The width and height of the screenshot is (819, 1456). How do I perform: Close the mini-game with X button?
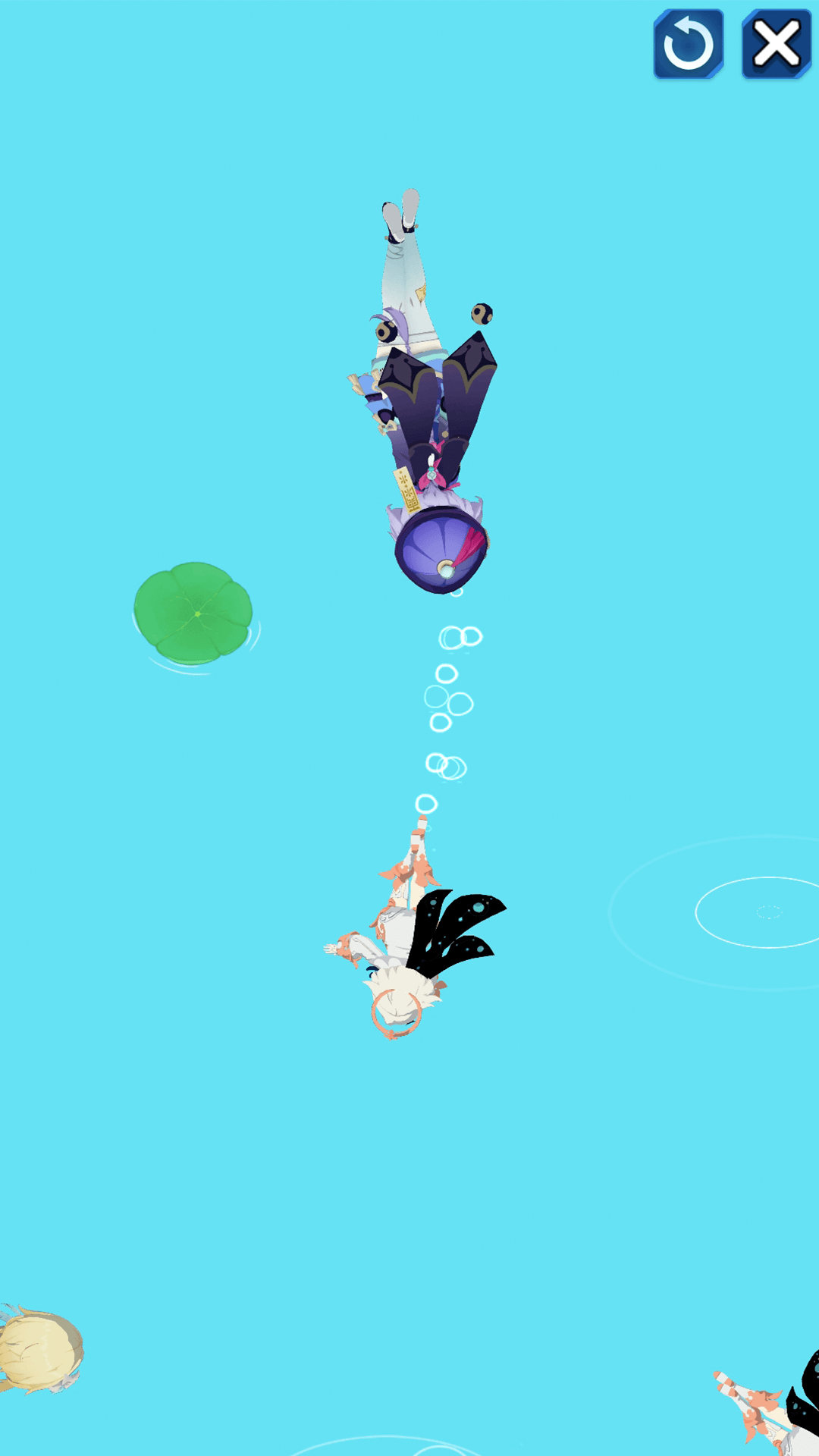coord(776,44)
